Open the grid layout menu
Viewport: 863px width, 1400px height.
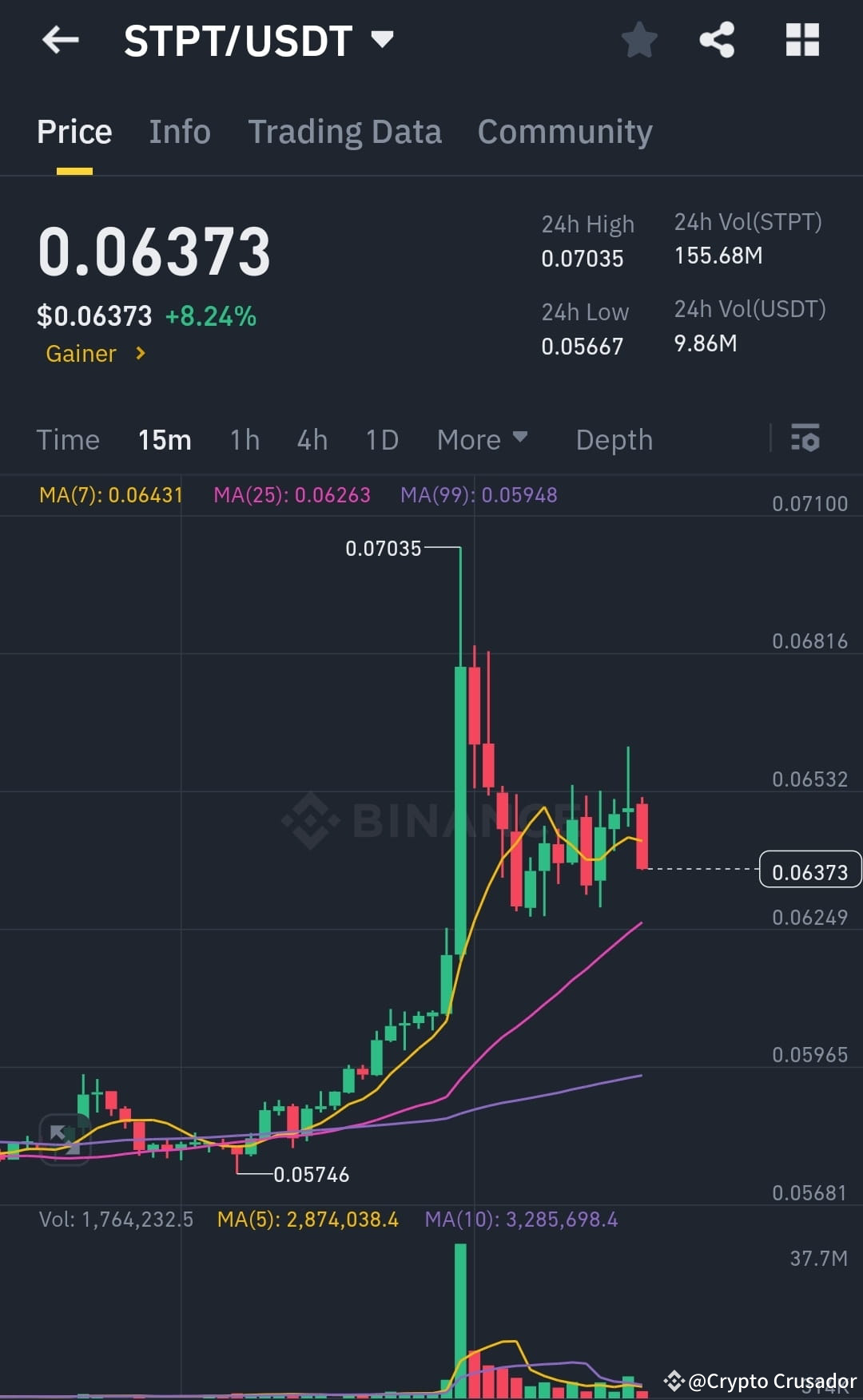coord(802,38)
